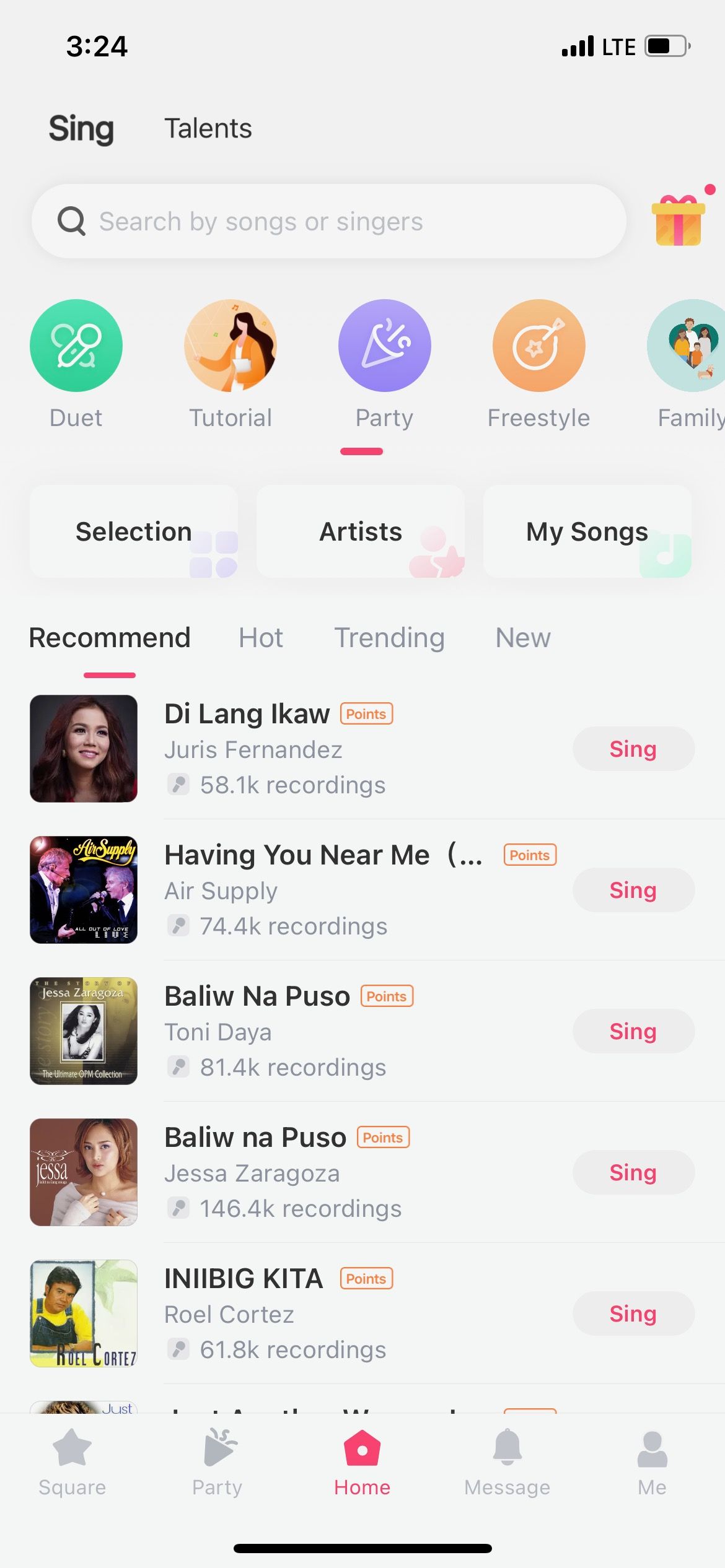
Task: Sing Baliw Na Puso by Toni Daya
Action: pyautogui.click(x=633, y=1031)
